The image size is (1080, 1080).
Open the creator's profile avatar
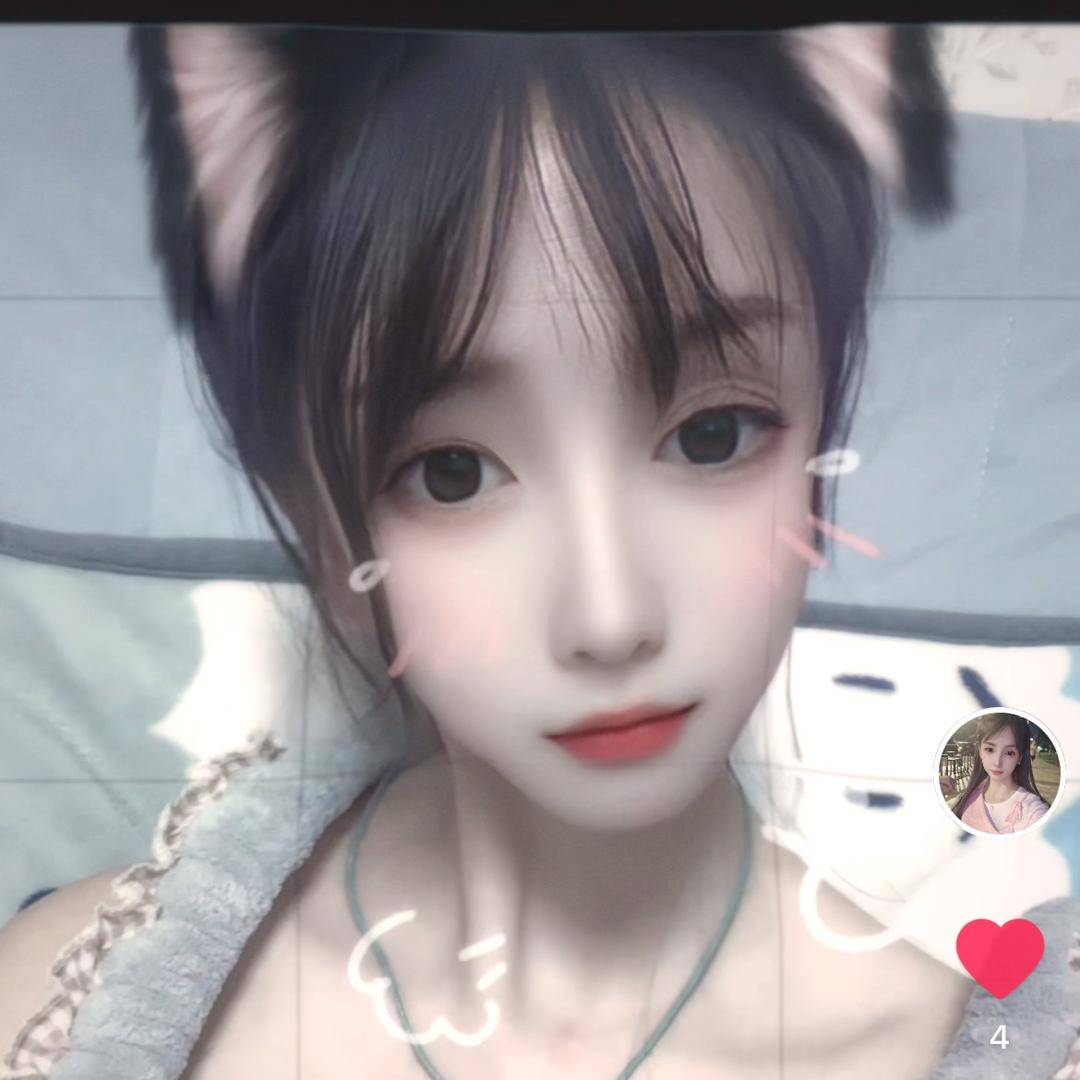coord(999,772)
